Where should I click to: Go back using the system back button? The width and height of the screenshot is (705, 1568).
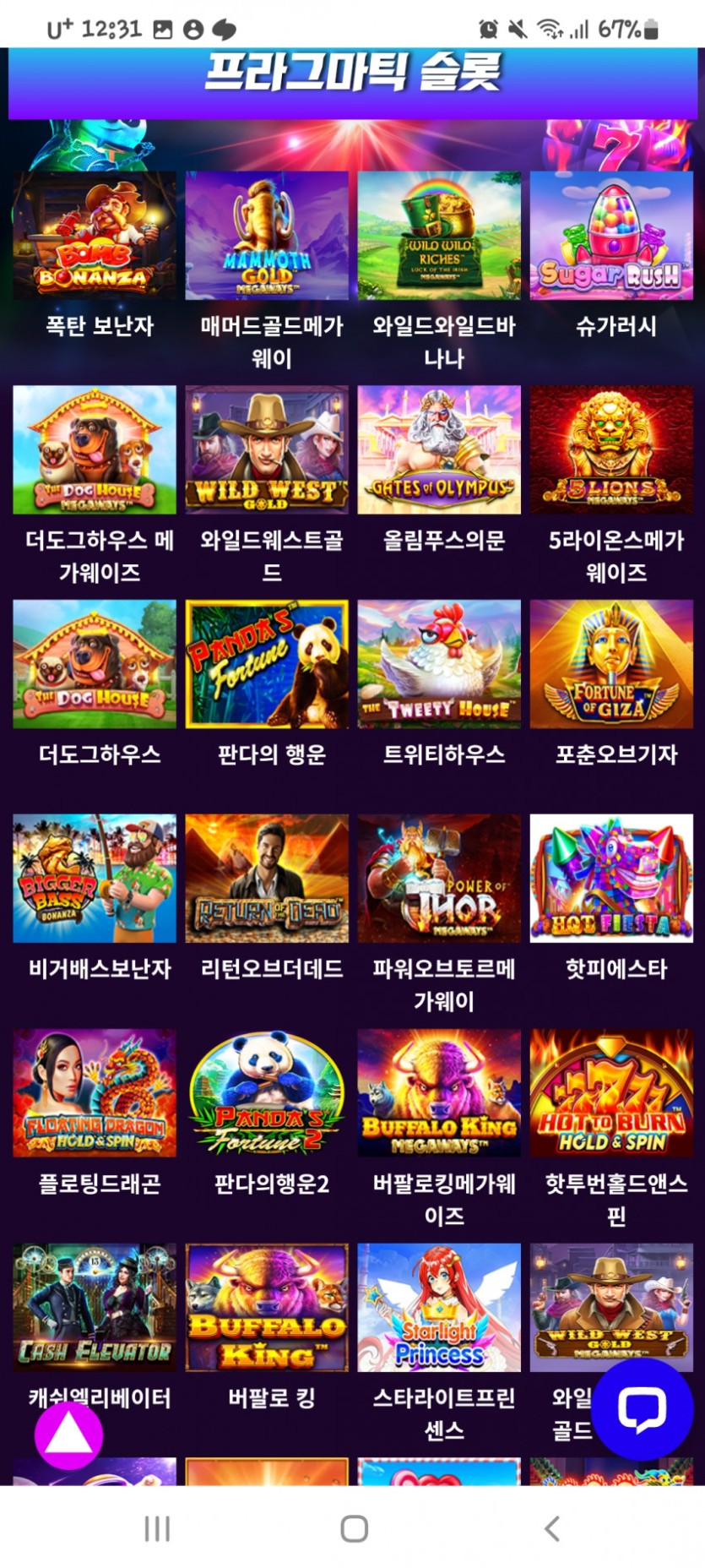pos(552,1528)
